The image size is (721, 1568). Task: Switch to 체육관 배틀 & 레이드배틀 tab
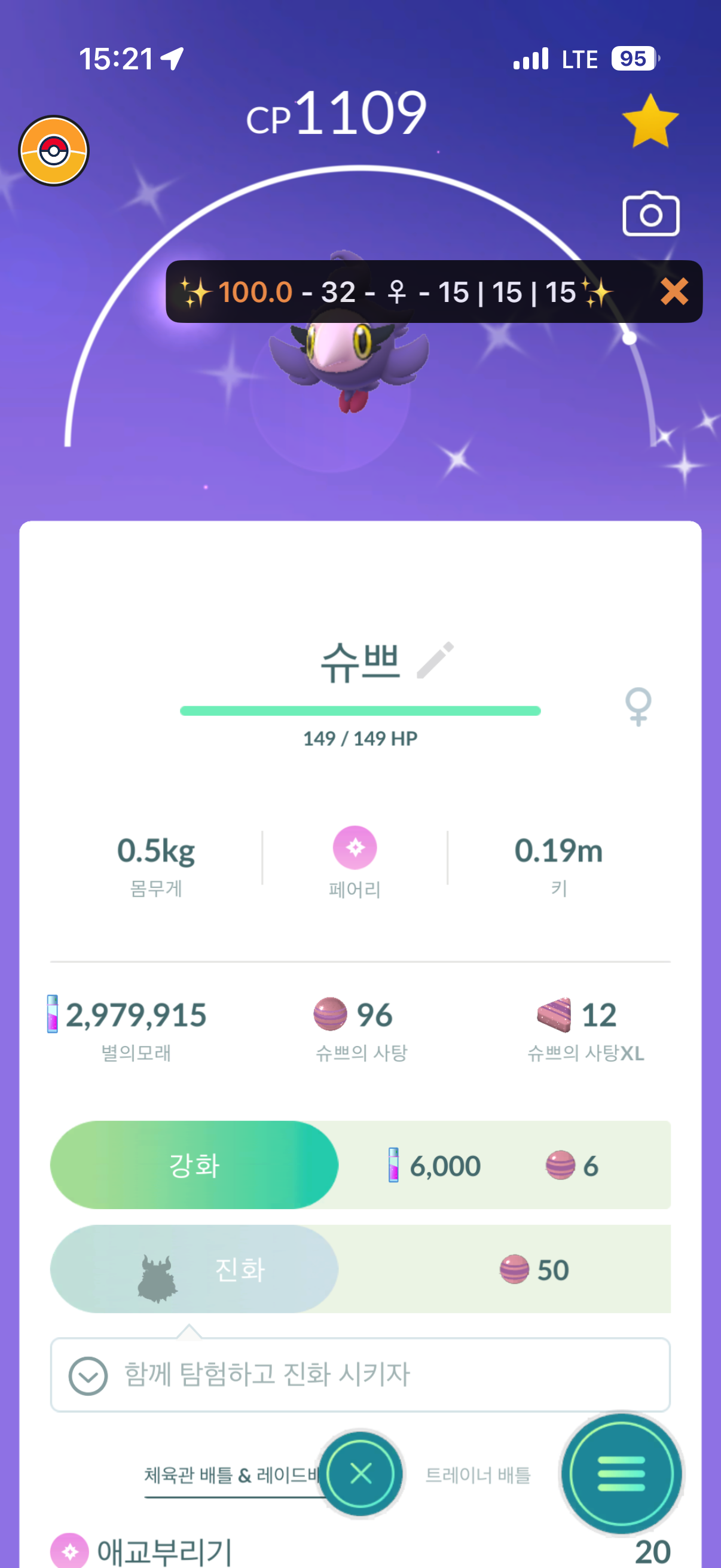231,1475
